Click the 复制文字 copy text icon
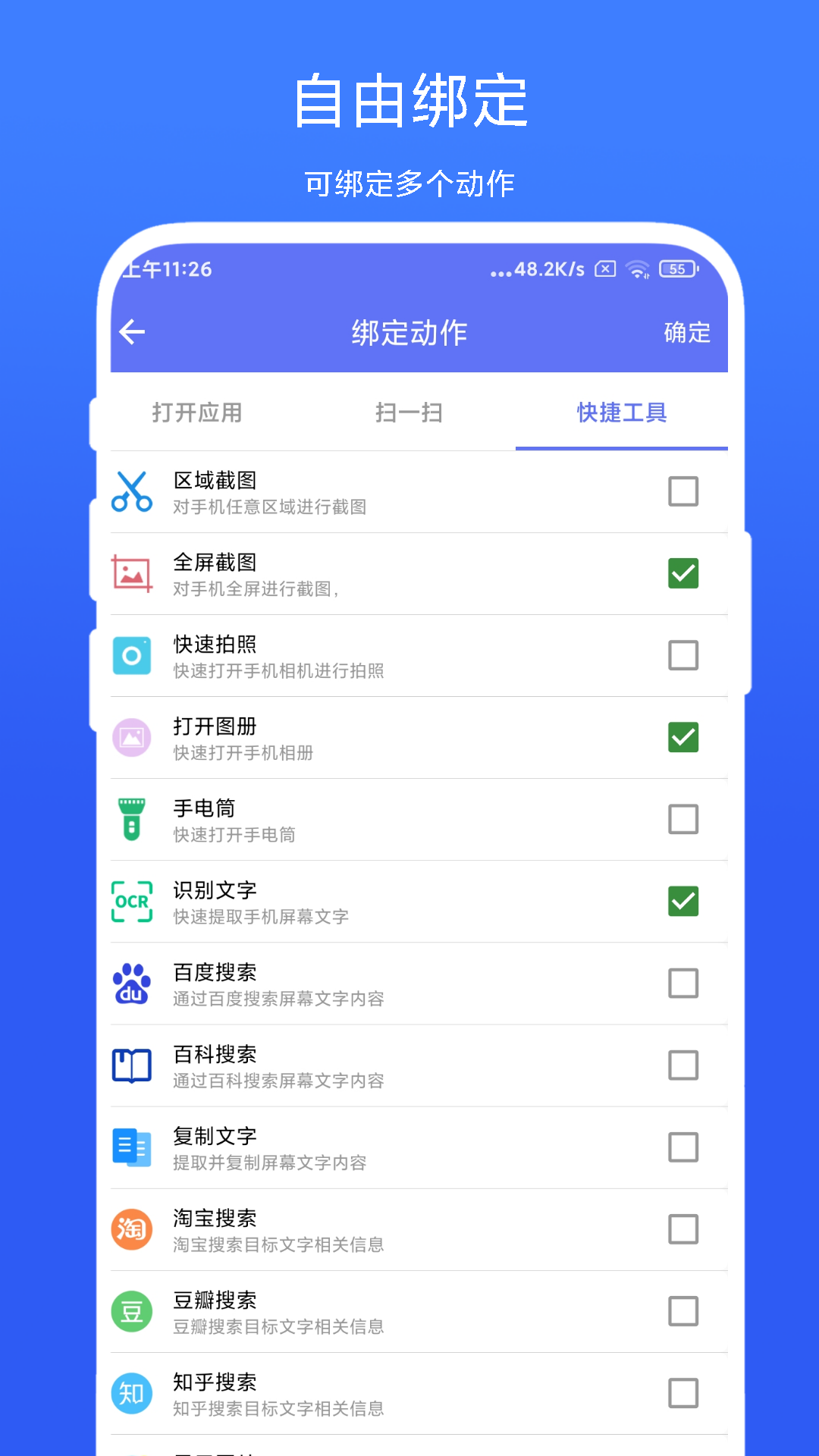Image resolution: width=819 pixels, height=1456 pixels. [131, 1147]
